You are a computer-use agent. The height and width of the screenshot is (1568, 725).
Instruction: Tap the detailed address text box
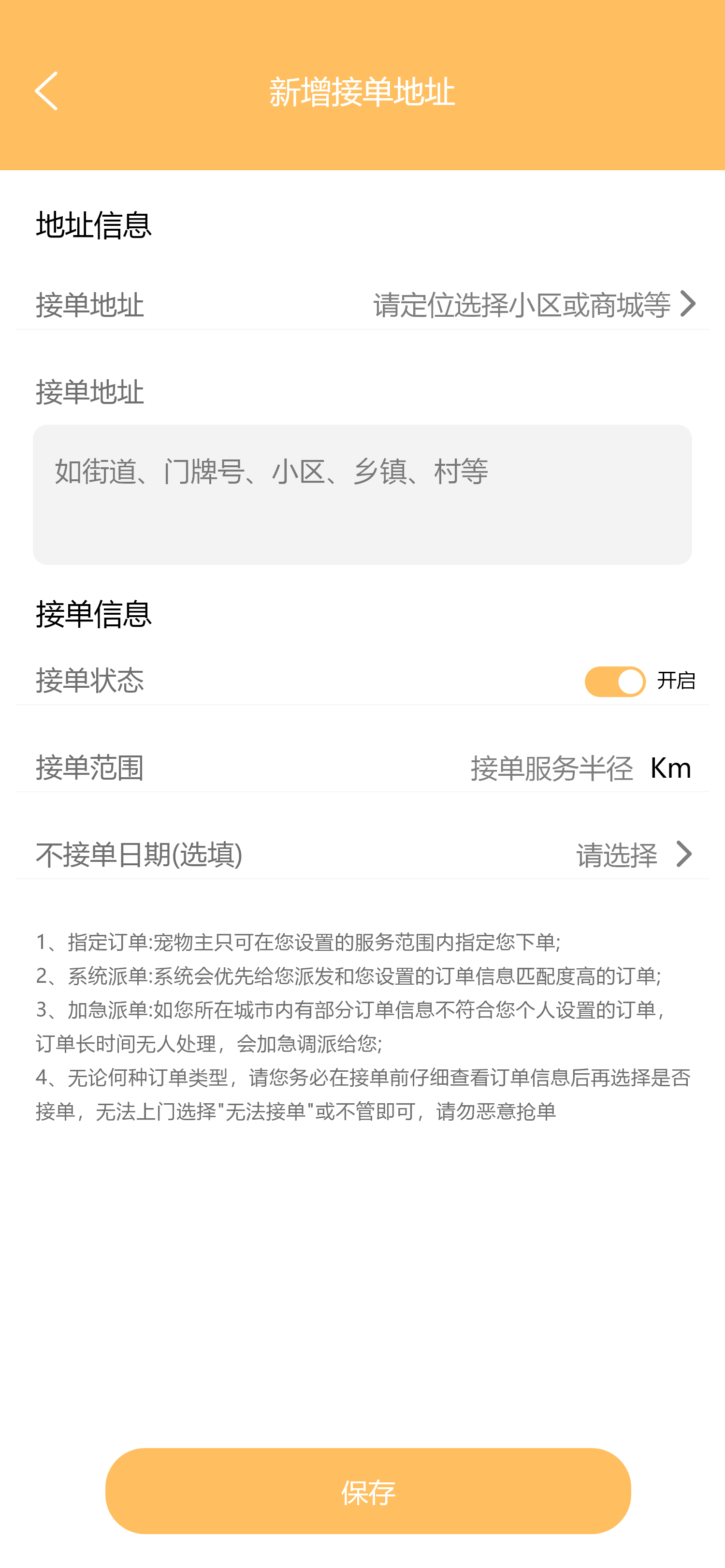click(362, 494)
